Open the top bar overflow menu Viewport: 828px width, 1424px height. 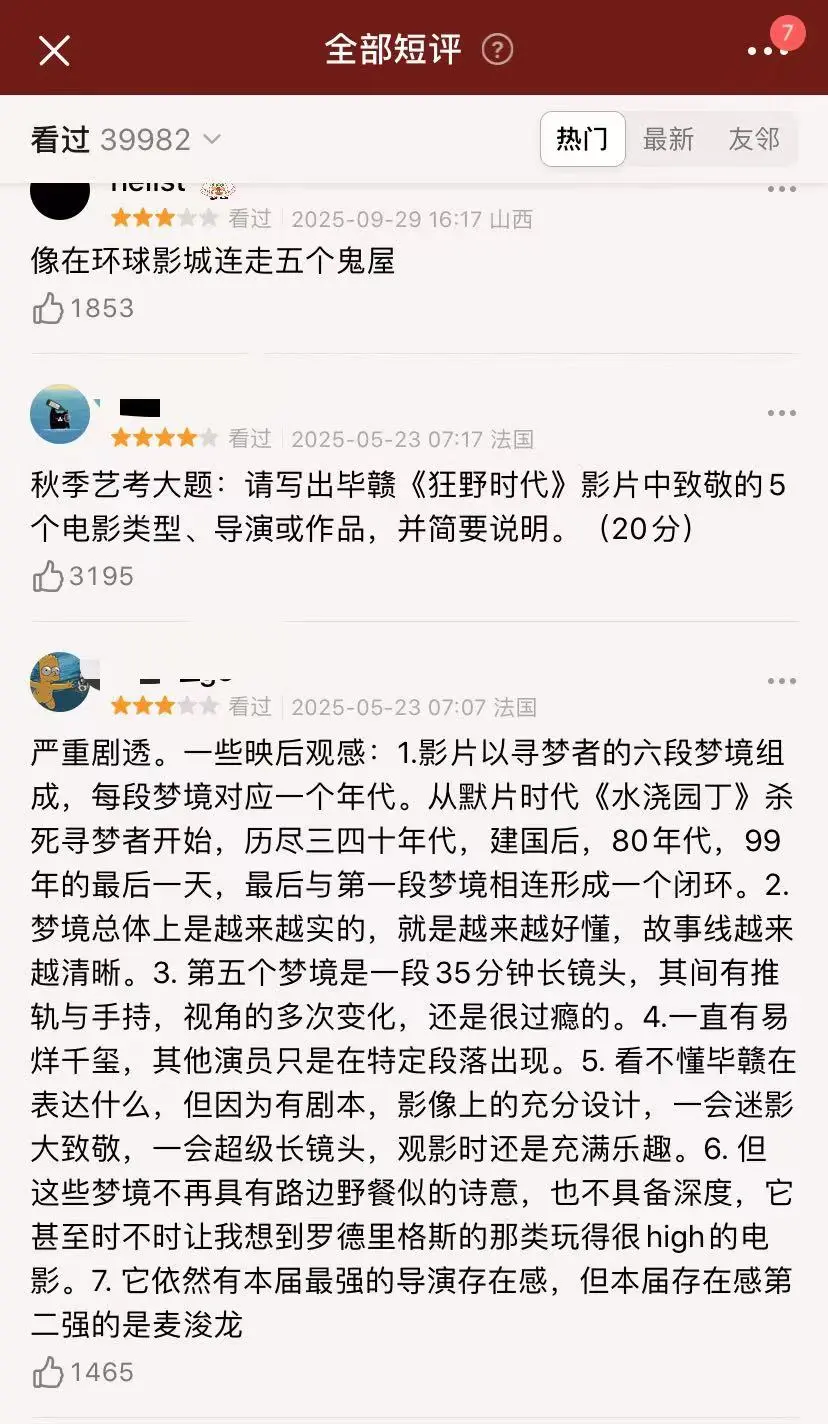(767, 51)
